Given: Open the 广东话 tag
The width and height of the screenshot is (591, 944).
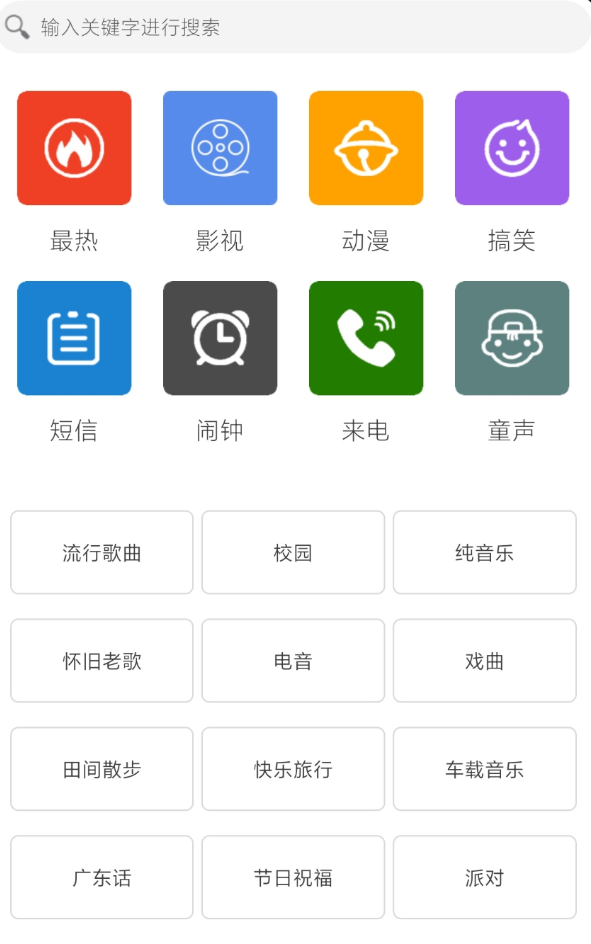Looking at the screenshot, I should coord(102,878).
